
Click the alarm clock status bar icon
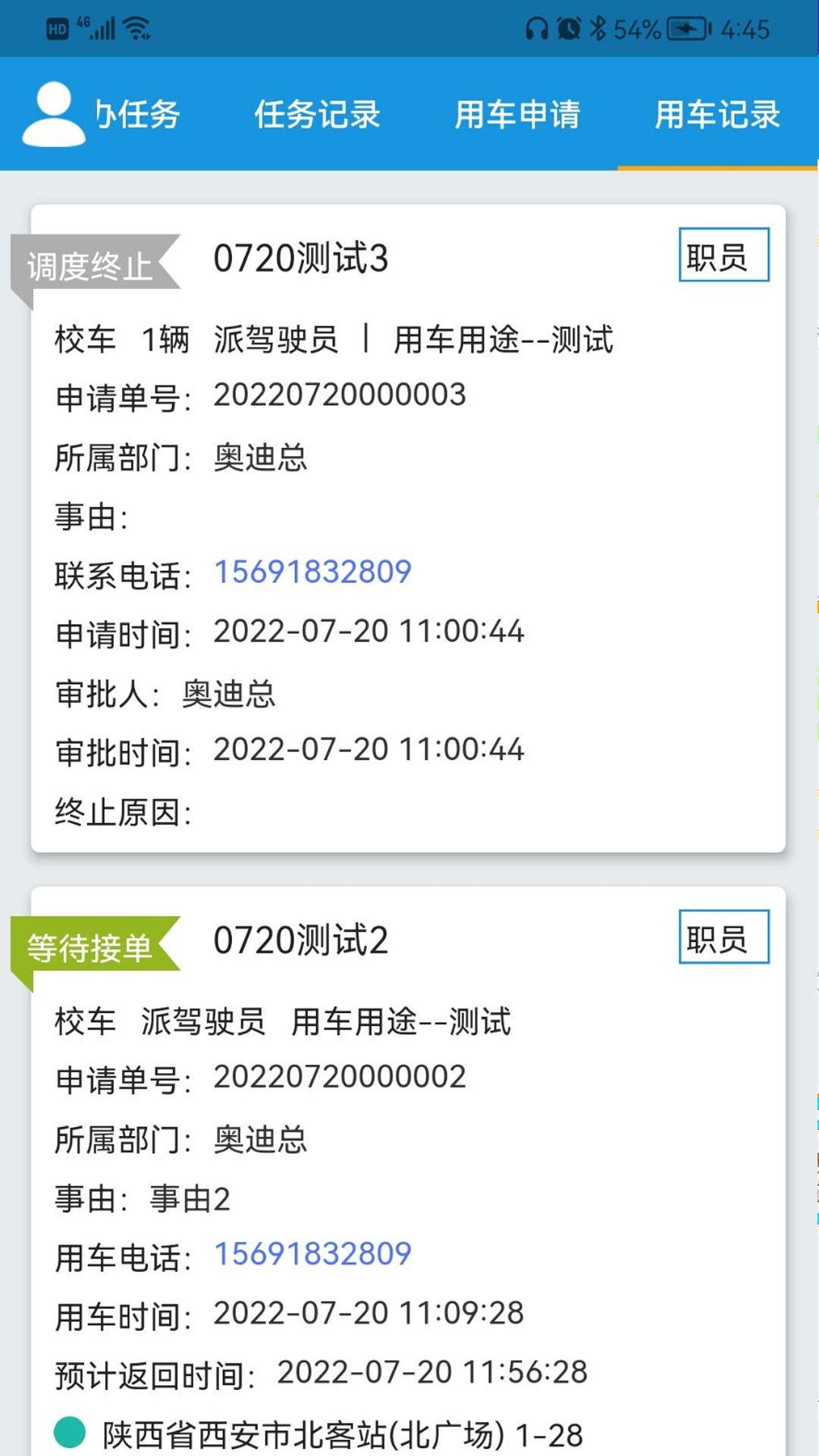[569, 29]
